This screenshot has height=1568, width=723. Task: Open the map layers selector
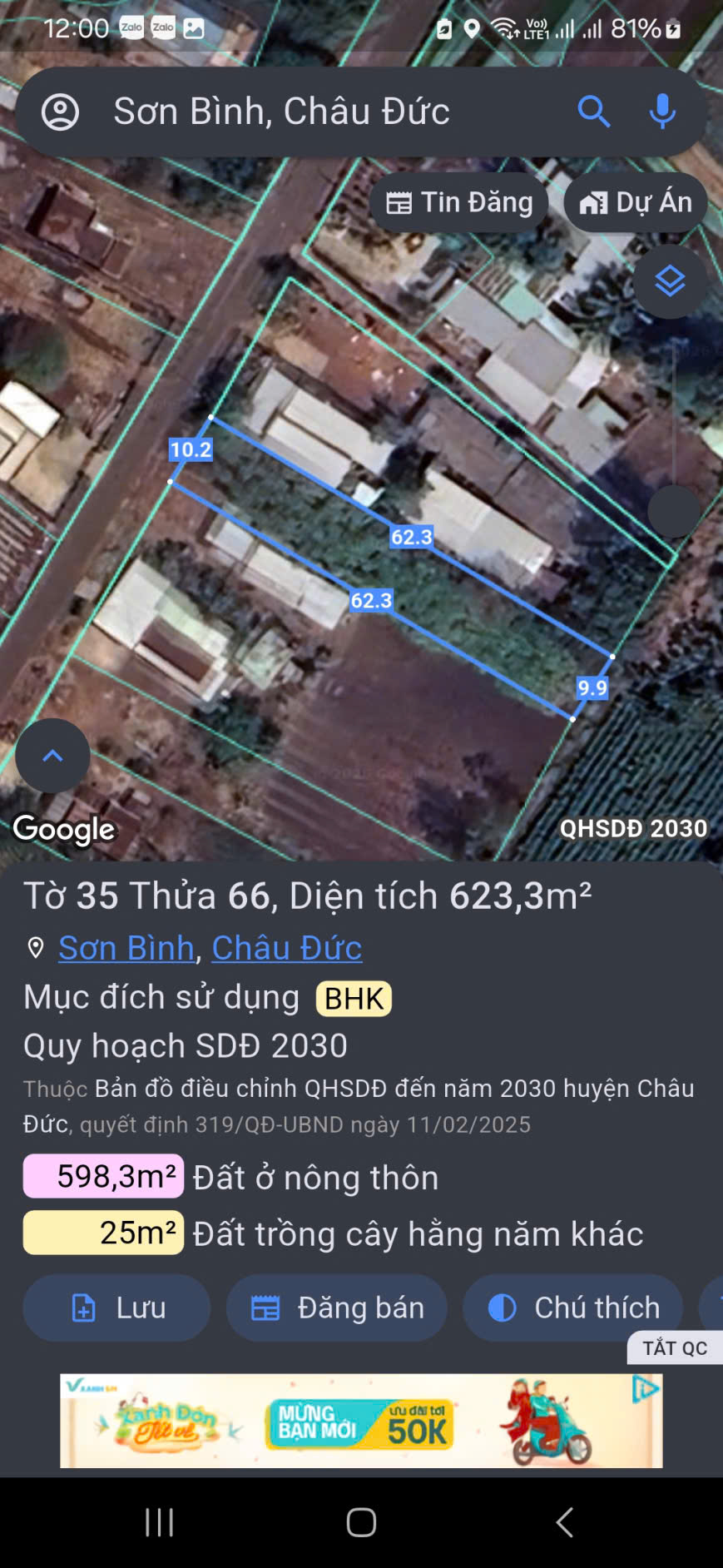click(670, 282)
